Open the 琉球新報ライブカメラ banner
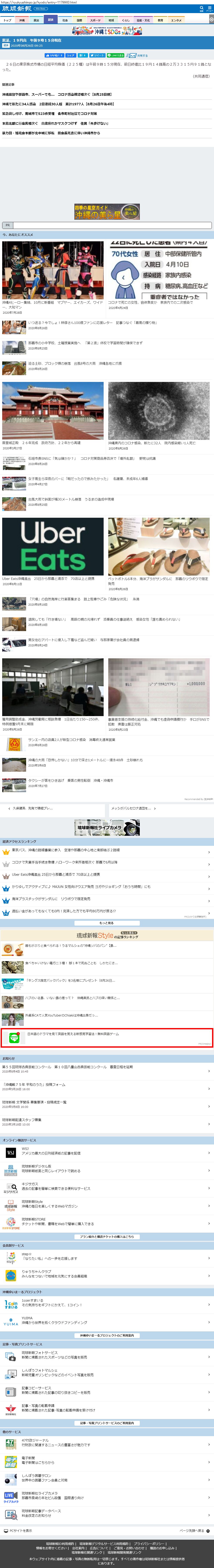Viewport: 214px width, 1568px height. (107, 827)
